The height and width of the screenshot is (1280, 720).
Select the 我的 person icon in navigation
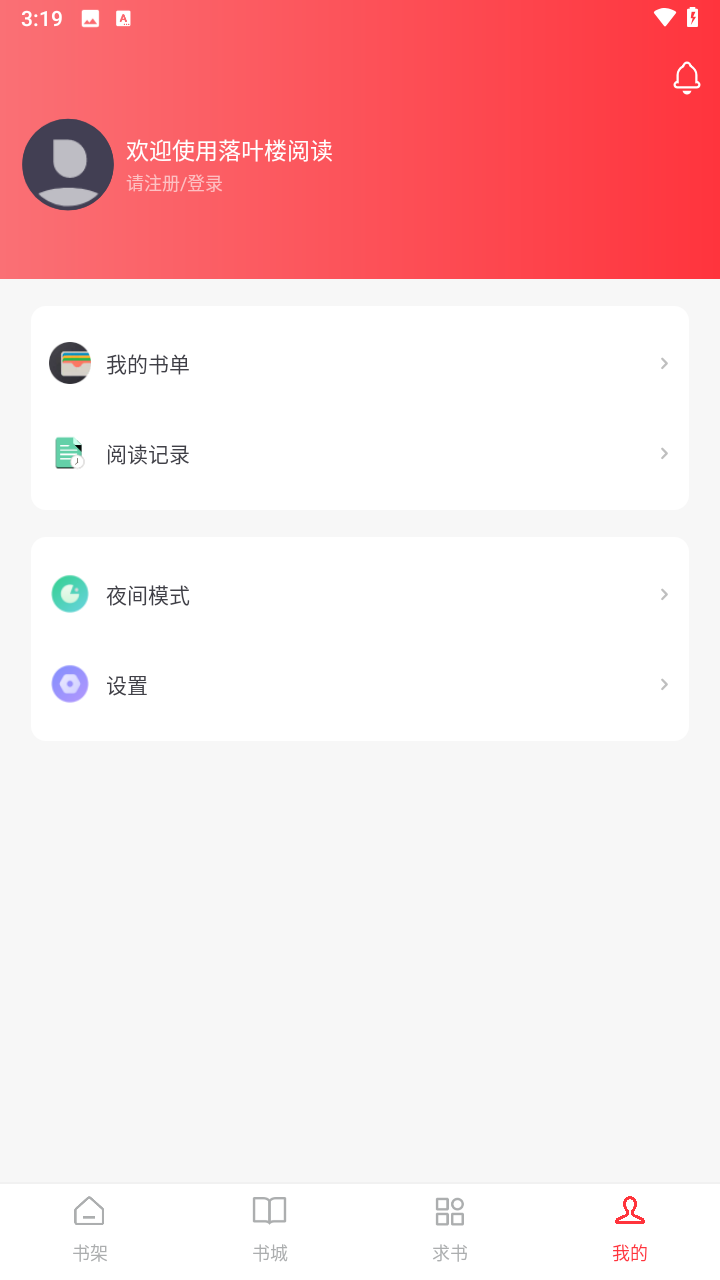click(629, 1210)
